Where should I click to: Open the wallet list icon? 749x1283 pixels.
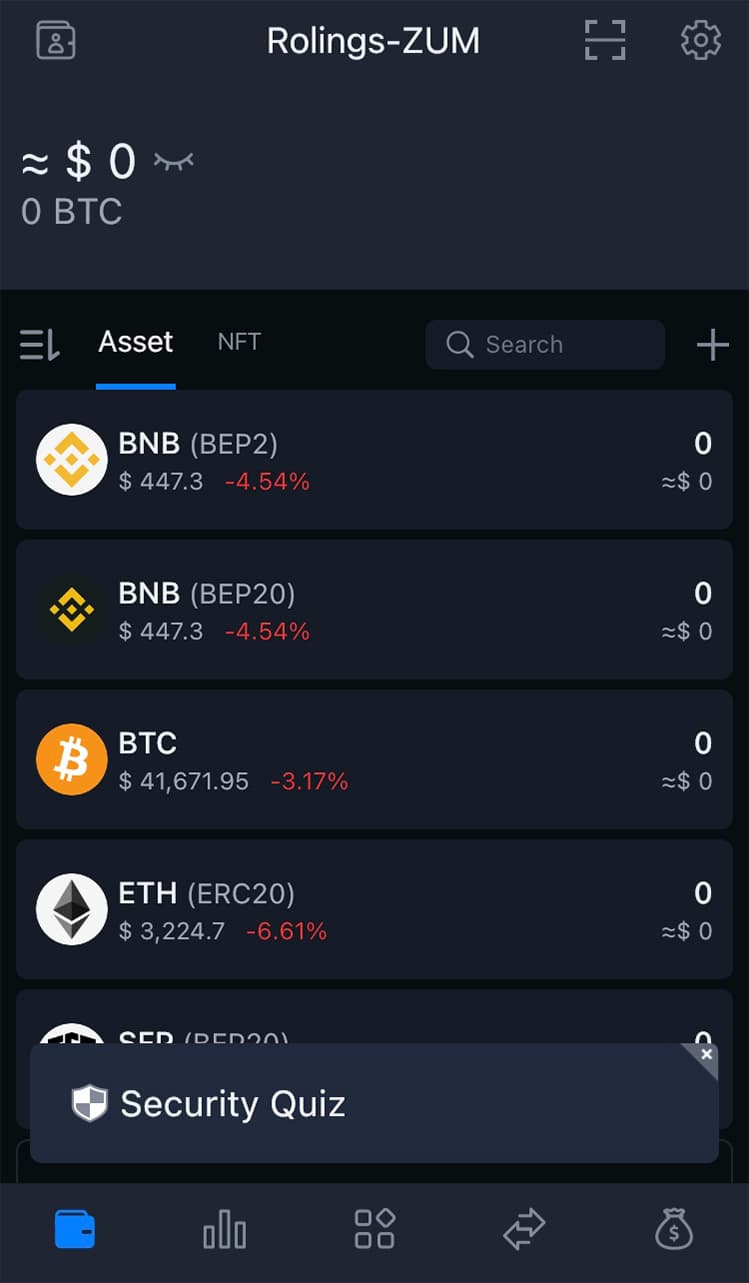tap(56, 40)
